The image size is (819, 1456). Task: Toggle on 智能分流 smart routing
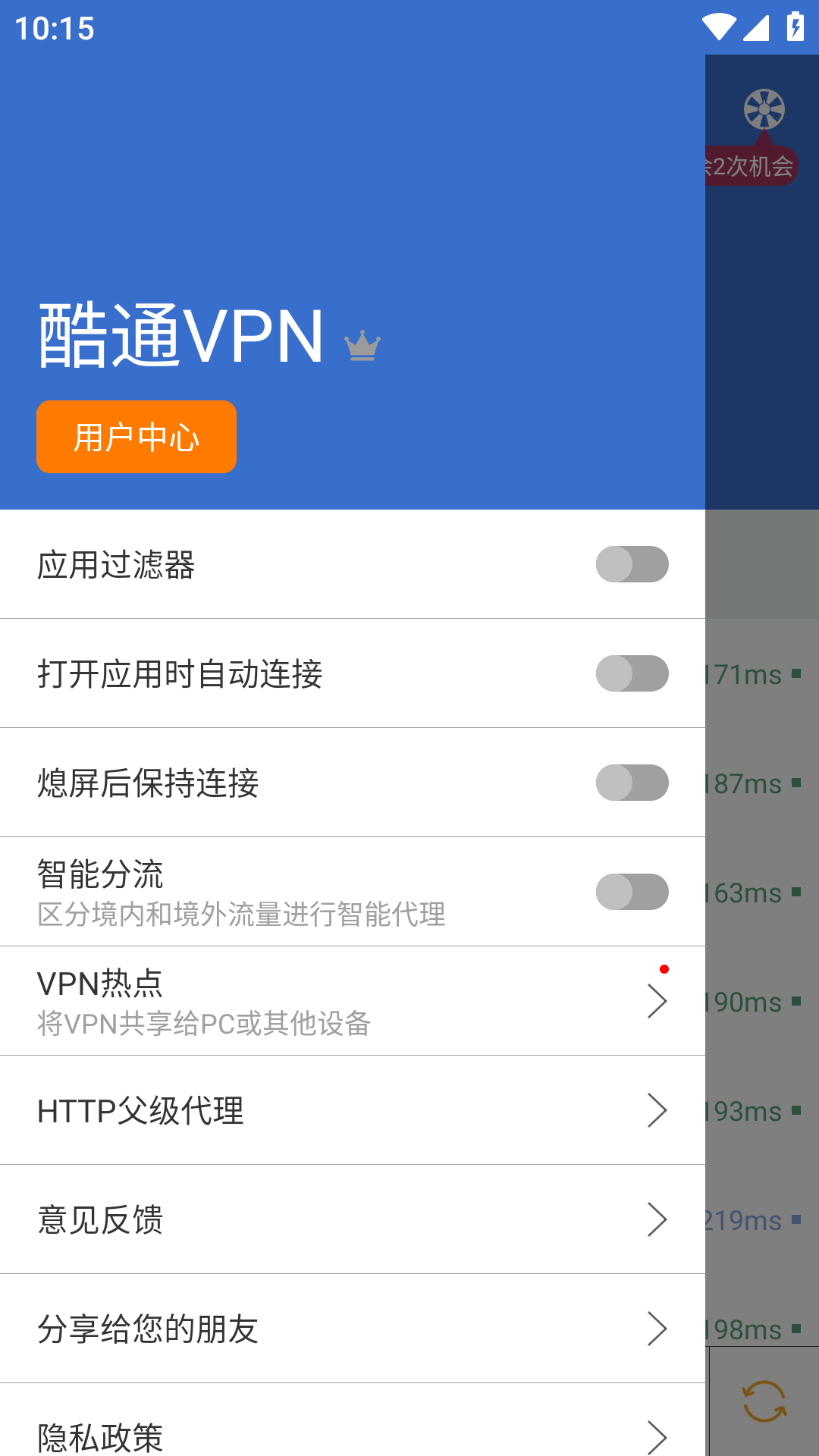click(x=632, y=892)
